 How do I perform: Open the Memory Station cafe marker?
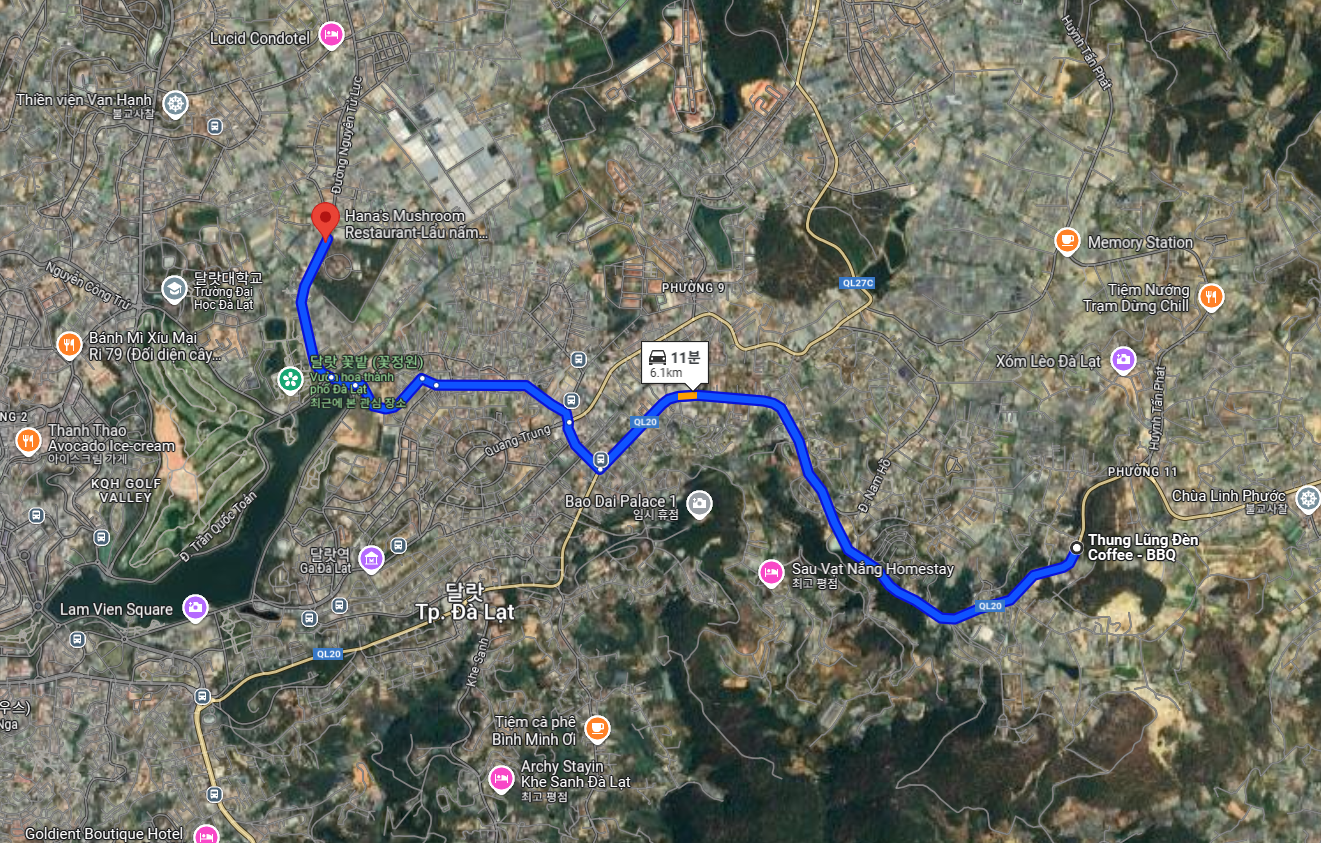coord(1068,241)
